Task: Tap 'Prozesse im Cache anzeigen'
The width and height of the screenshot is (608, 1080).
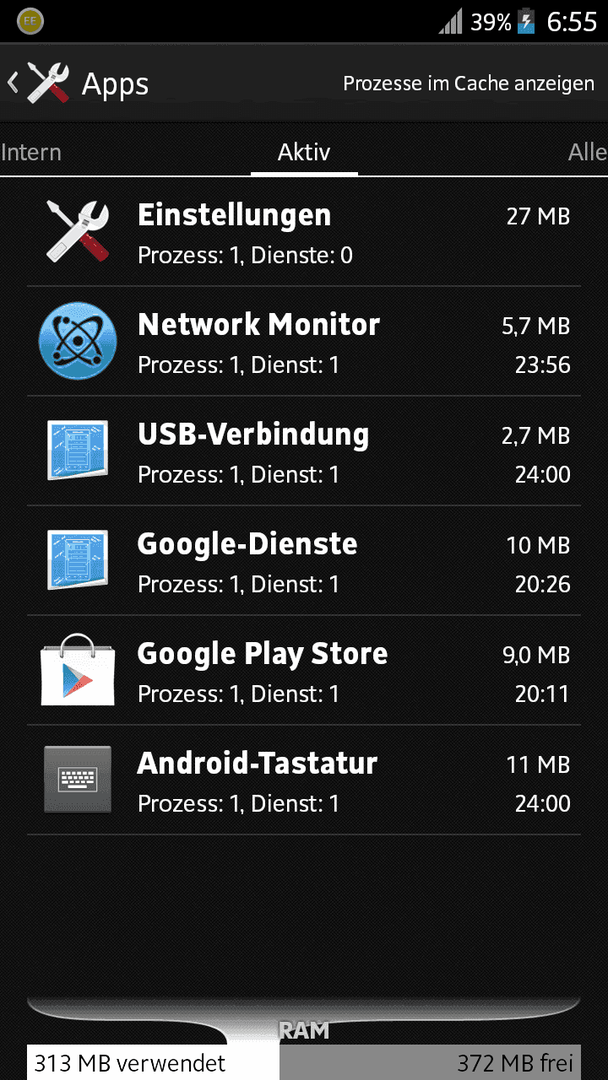Action: [x=468, y=83]
